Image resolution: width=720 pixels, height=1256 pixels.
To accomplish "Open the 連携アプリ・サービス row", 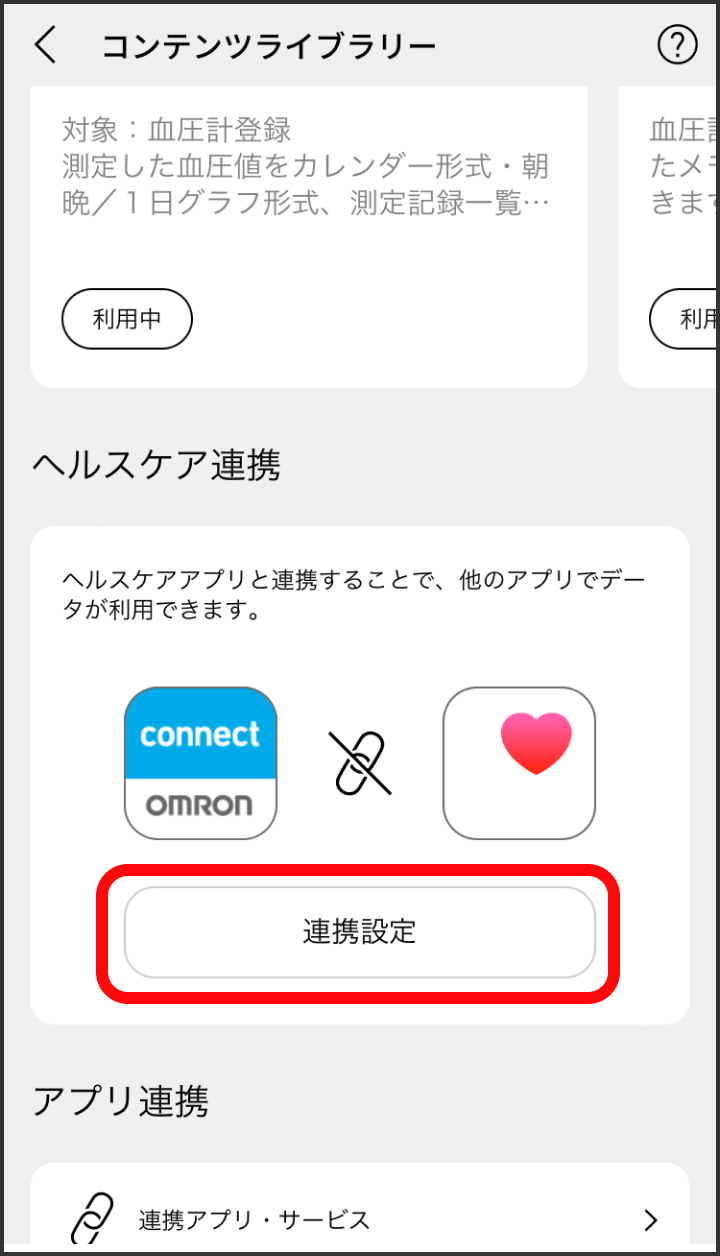I will [x=360, y=1219].
